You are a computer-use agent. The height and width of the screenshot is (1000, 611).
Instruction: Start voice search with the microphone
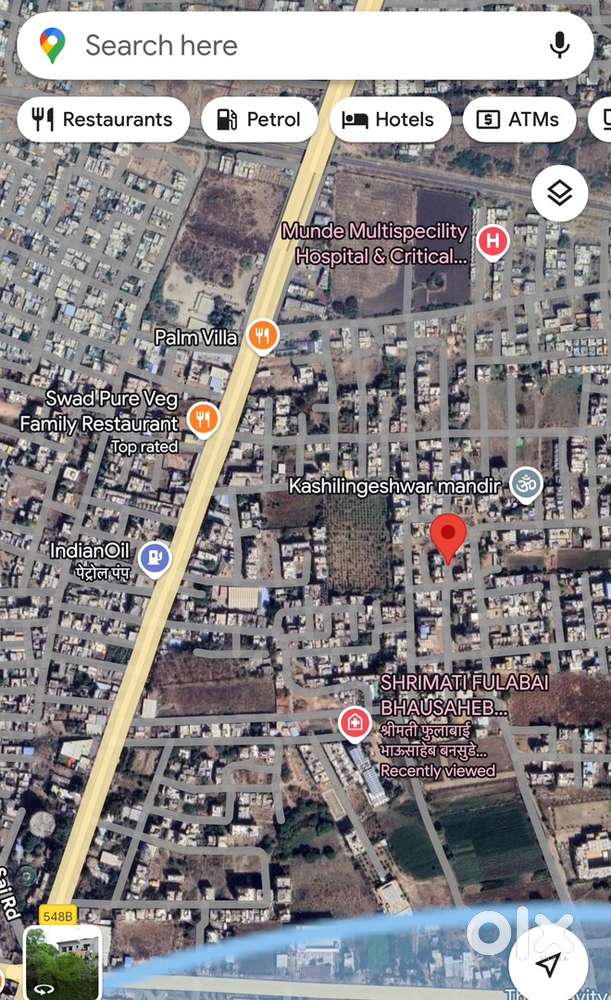559,45
